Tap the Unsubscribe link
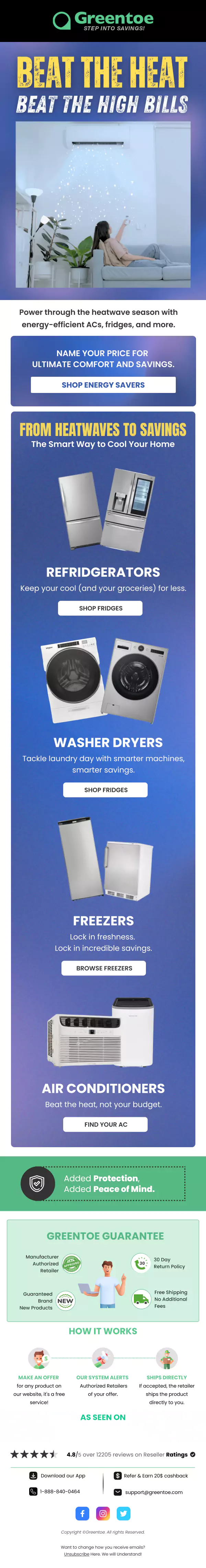Image resolution: width=206 pixels, height=1568 pixels. [77, 1554]
